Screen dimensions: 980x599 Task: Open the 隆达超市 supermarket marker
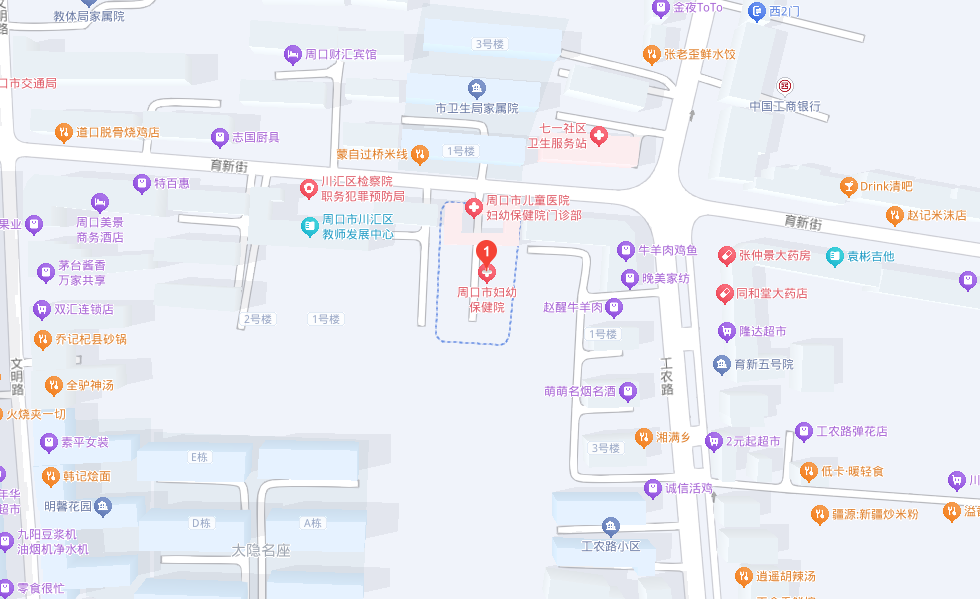(x=727, y=331)
